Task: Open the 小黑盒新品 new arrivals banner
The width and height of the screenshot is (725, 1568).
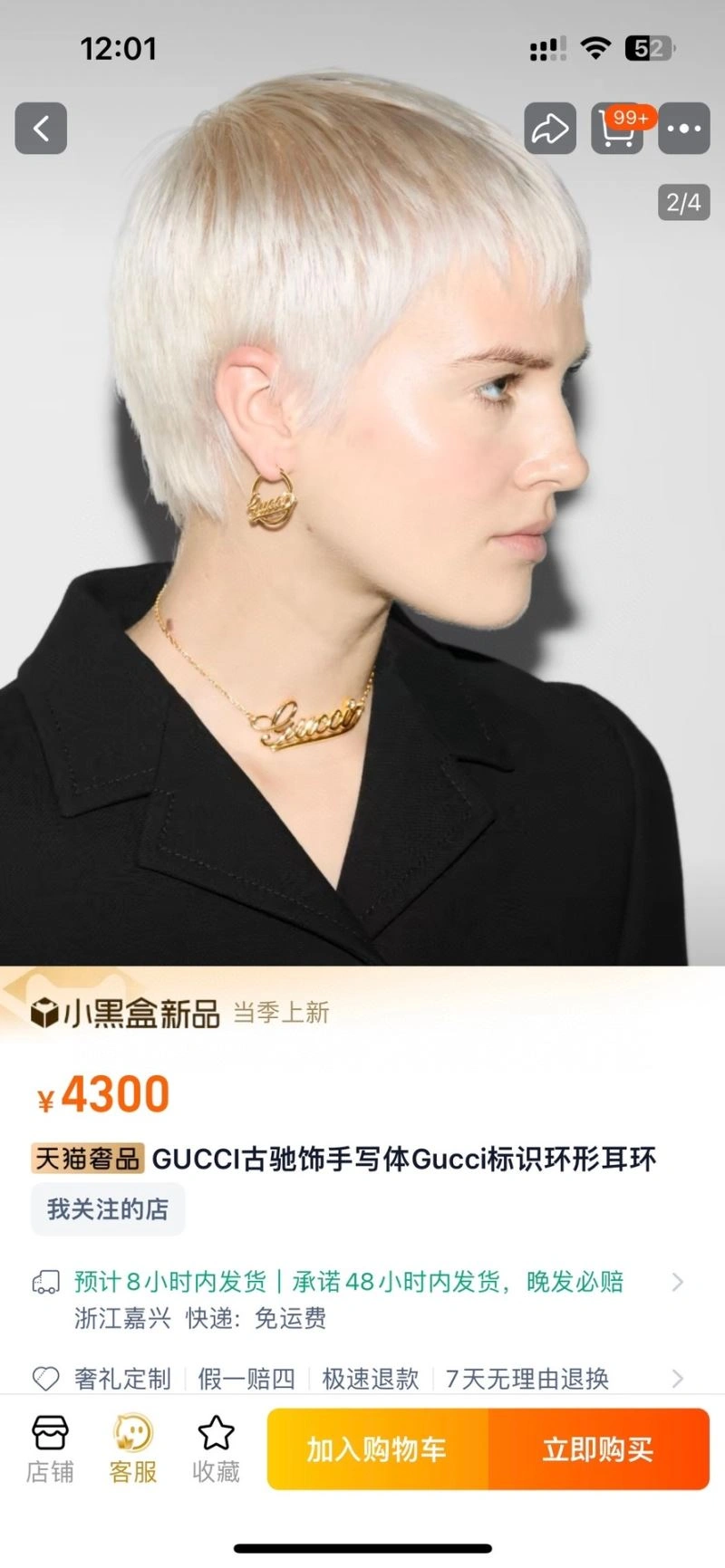Action: click(127, 1013)
